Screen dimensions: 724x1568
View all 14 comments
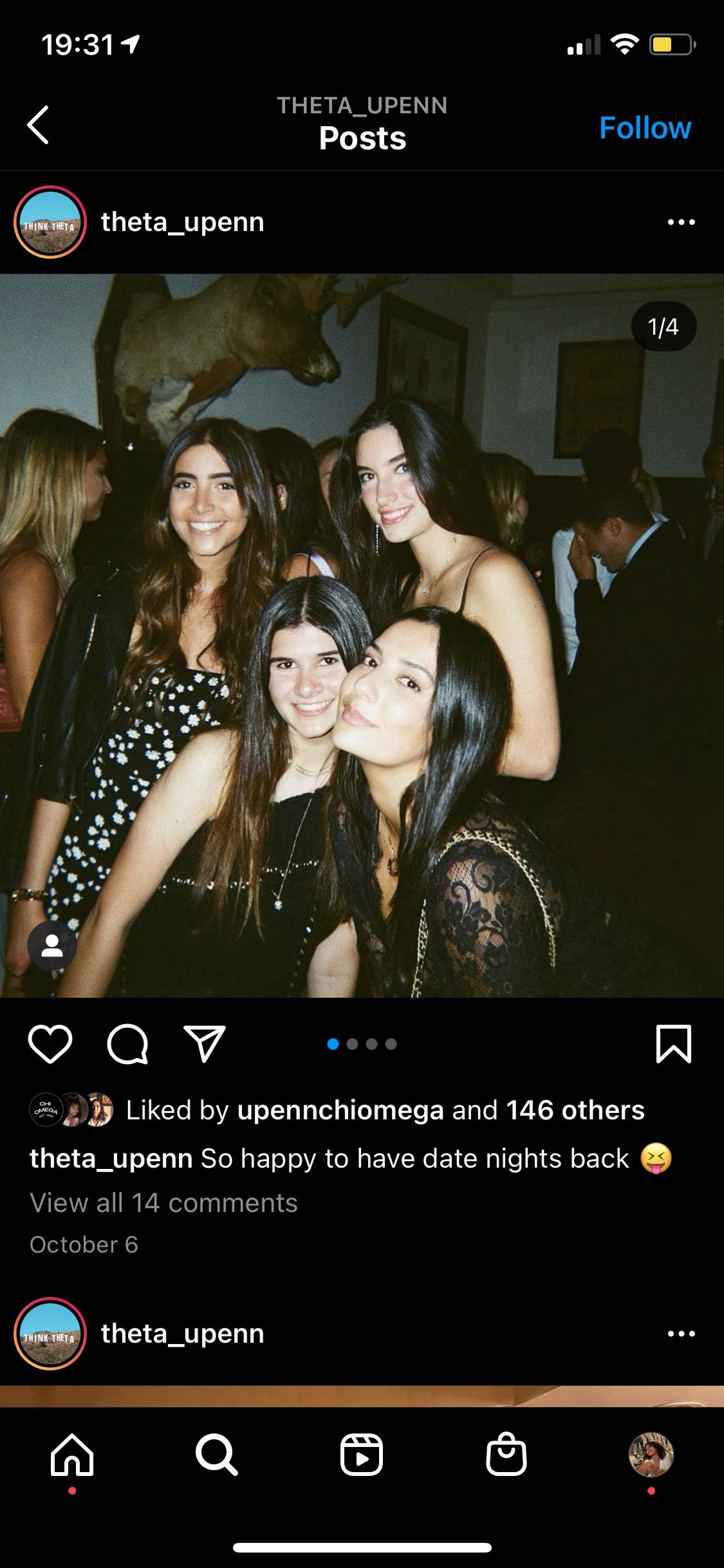click(x=163, y=1202)
